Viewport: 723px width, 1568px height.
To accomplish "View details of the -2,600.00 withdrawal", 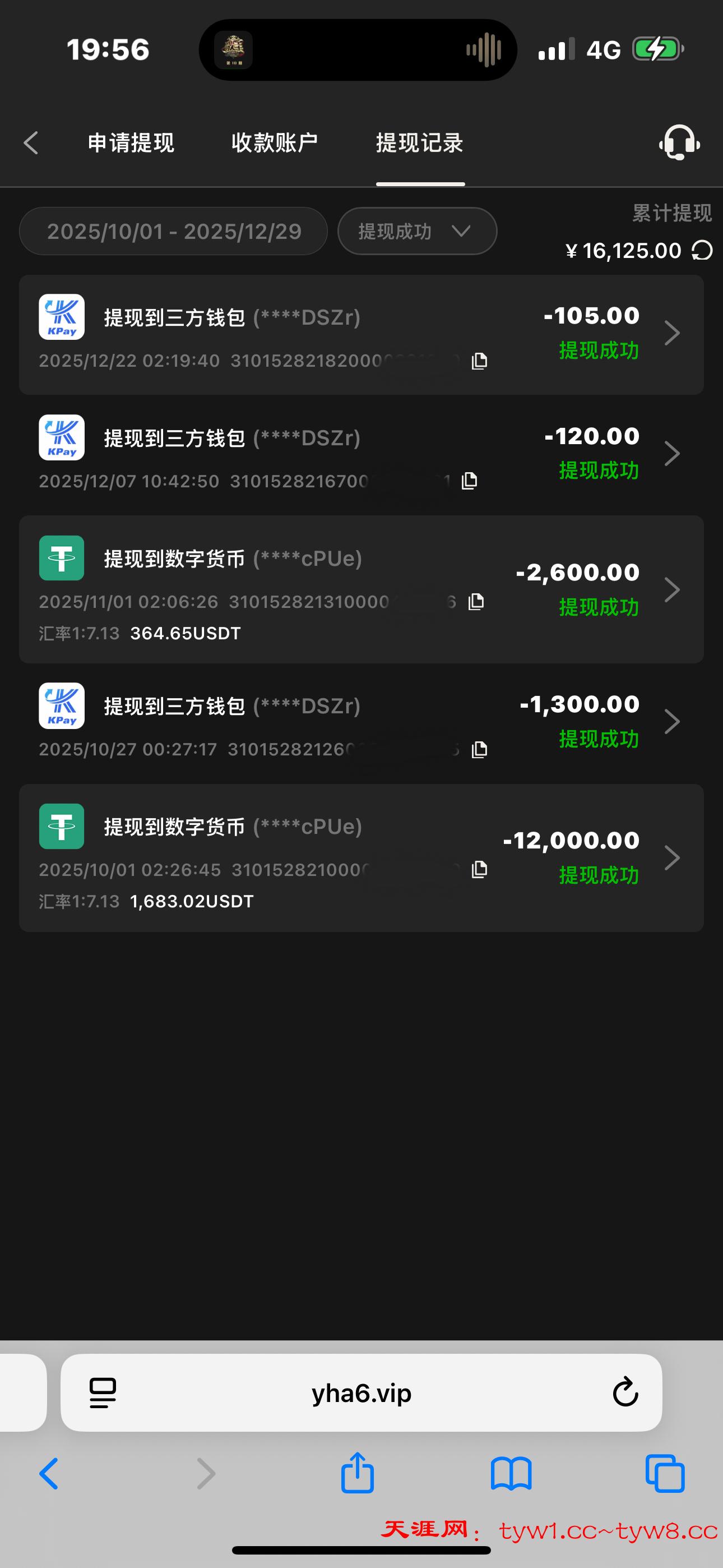I will [x=672, y=589].
